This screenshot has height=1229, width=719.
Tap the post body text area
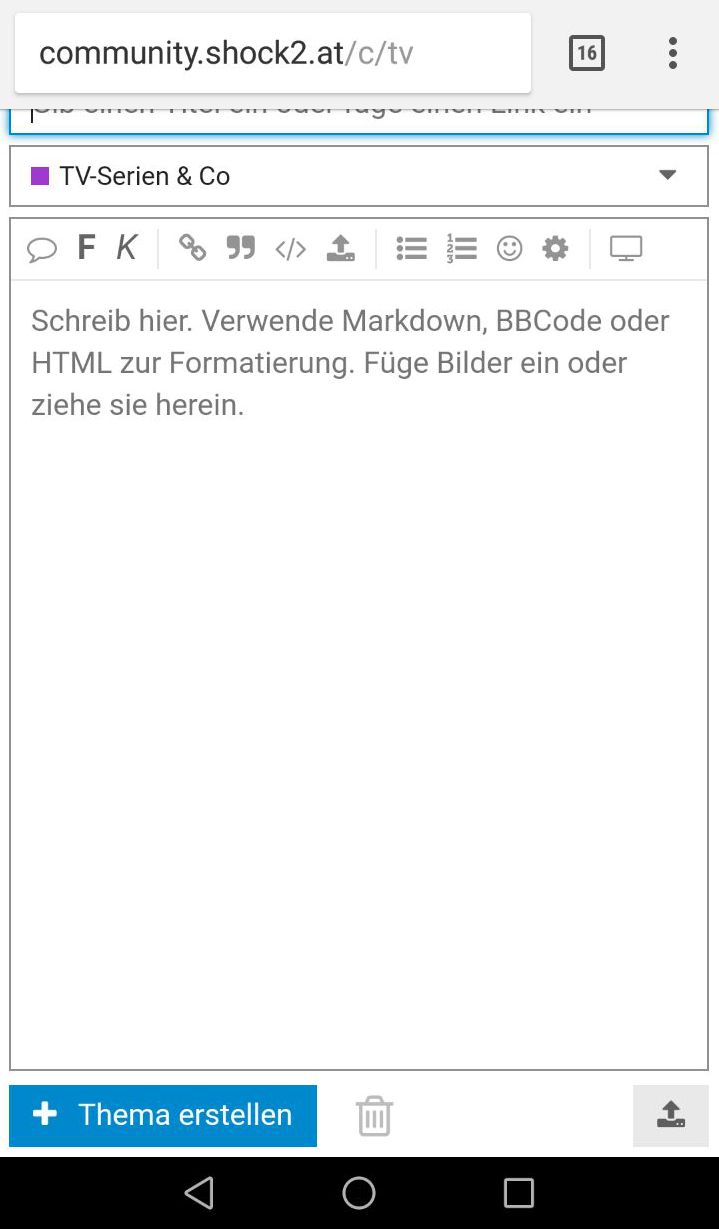(x=359, y=674)
